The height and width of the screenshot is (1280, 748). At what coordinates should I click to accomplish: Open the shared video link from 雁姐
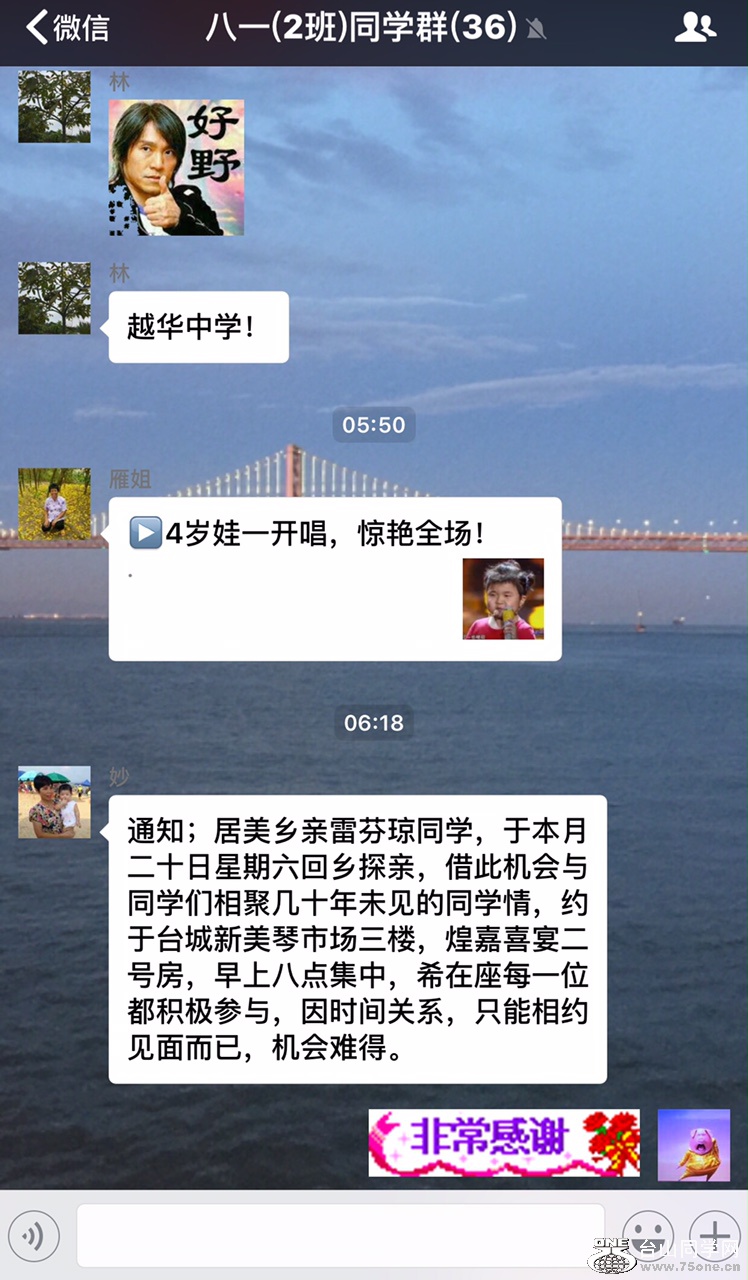point(334,578)
